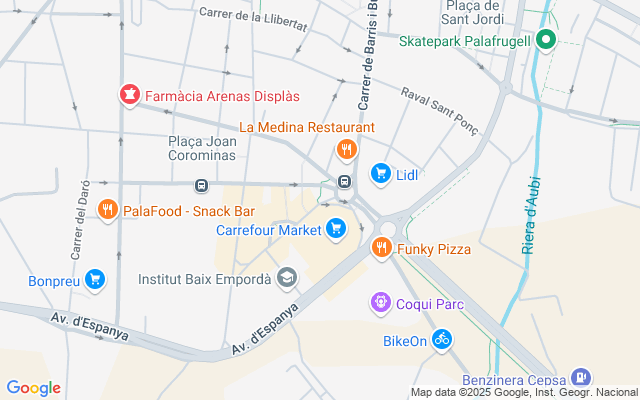Open the Carrefour Market pin
Screen dimensions: 640x400
coord(336,230)
